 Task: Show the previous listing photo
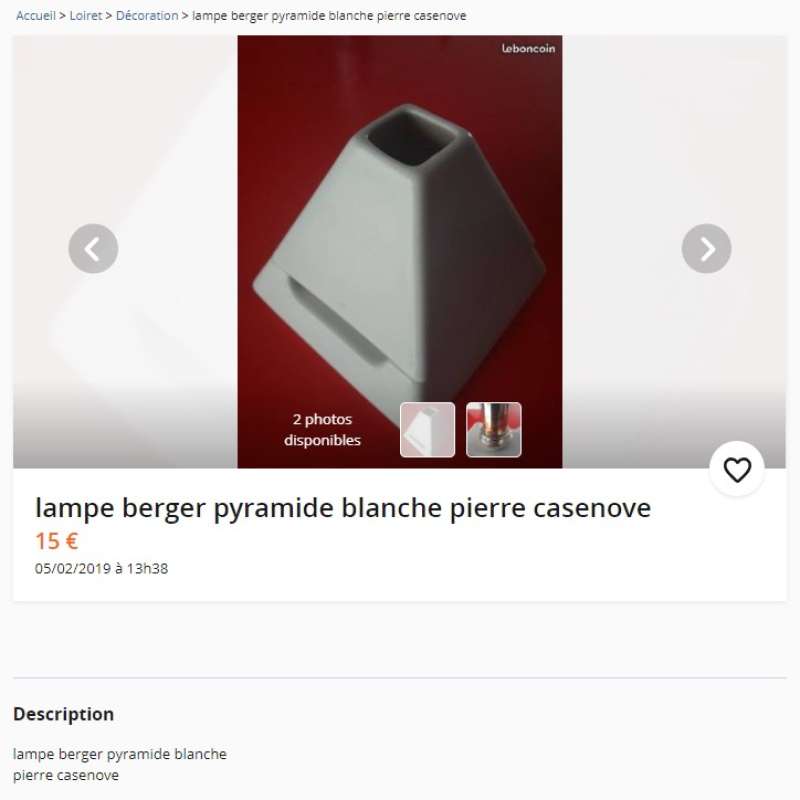93,249
